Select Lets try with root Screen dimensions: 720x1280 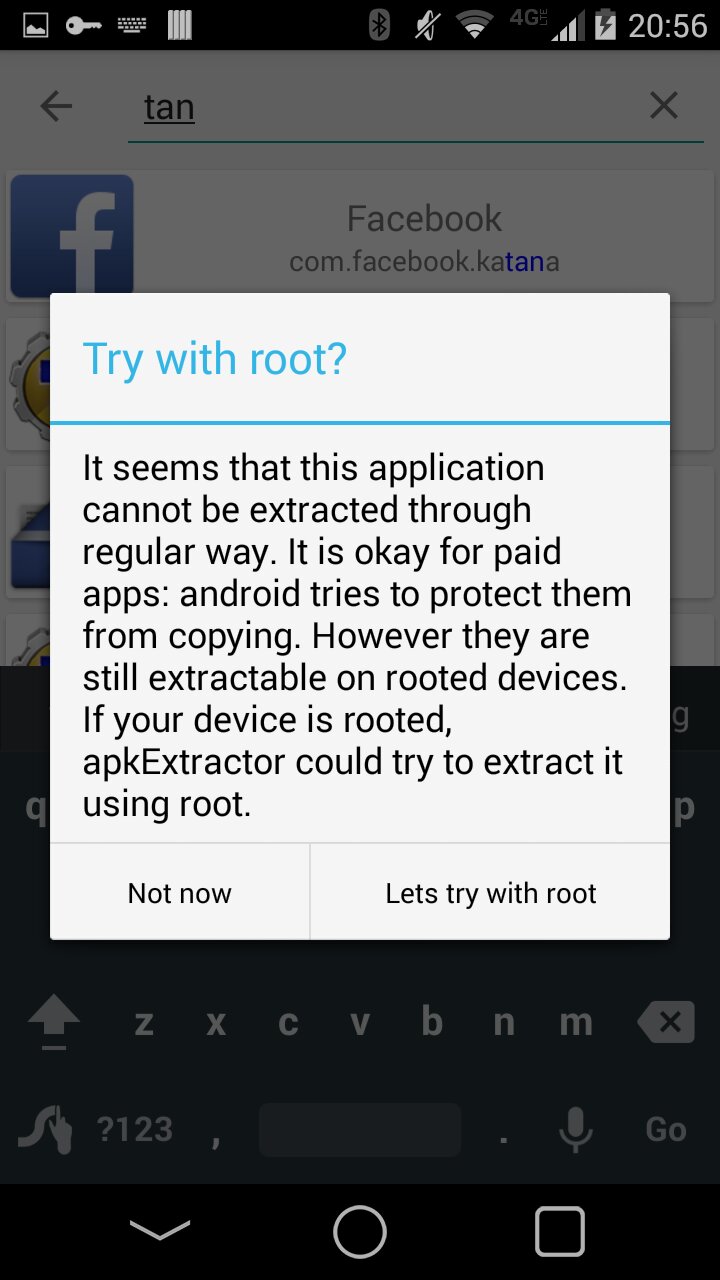coord(490,892)
